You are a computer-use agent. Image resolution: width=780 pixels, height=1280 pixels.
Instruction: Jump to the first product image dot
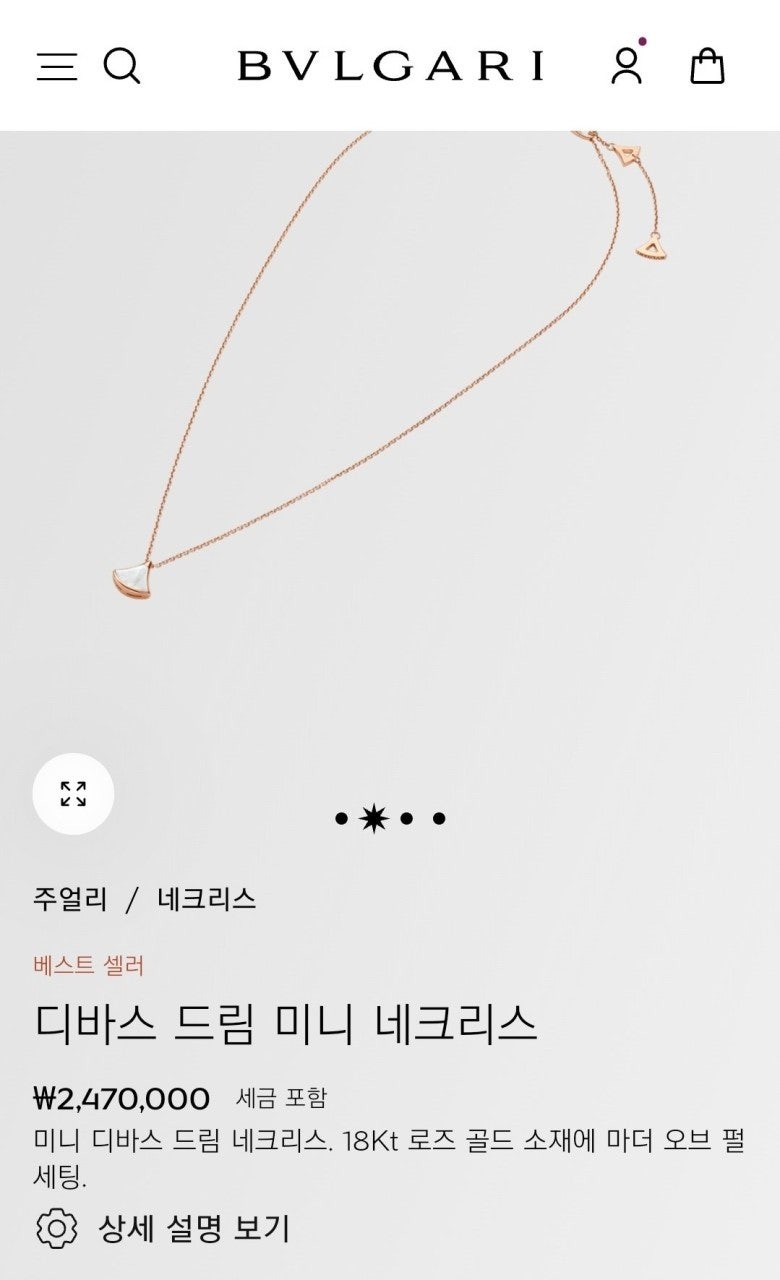tap(341, 819)
